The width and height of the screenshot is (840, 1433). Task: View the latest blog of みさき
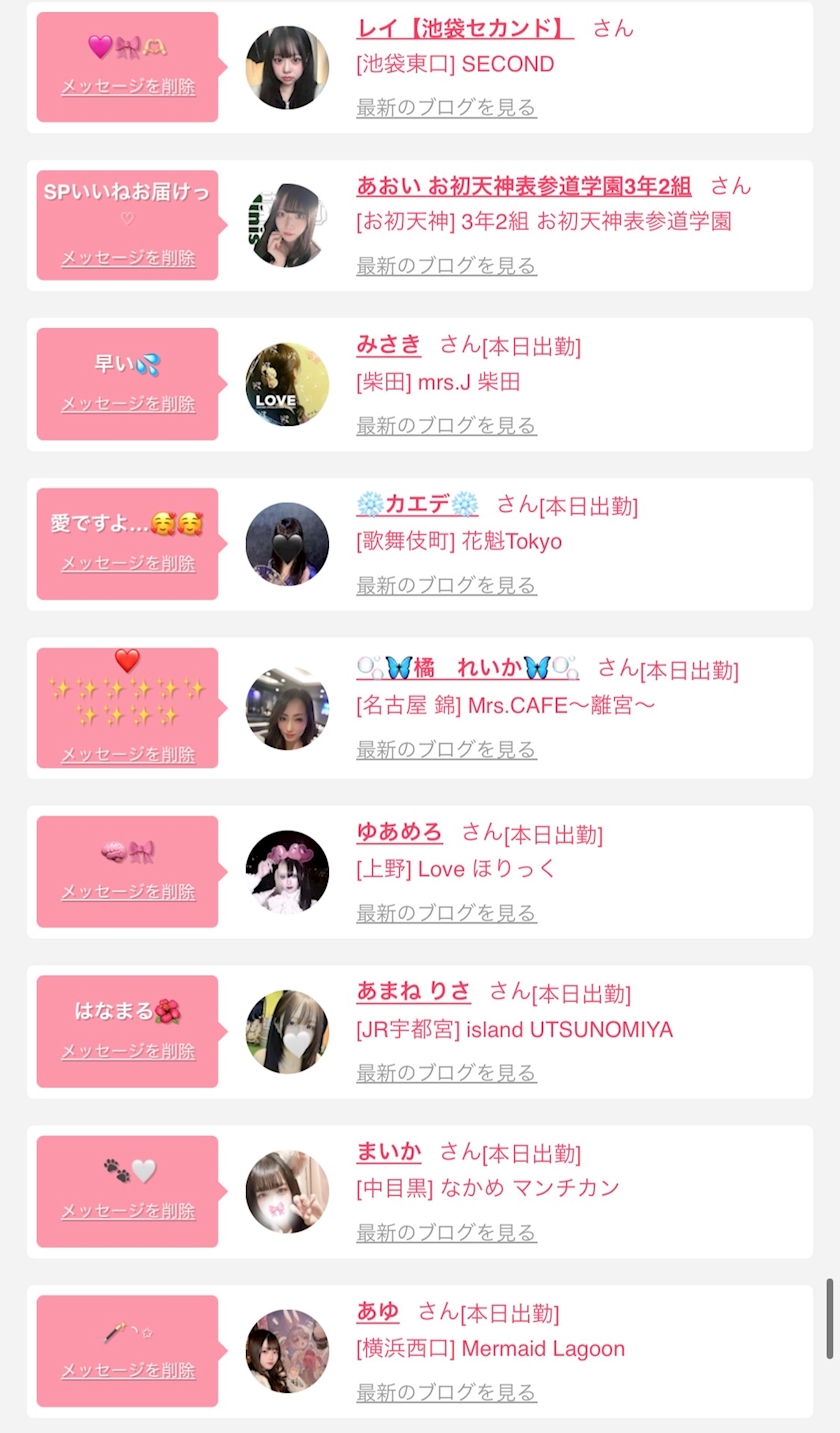coord(447,425)
